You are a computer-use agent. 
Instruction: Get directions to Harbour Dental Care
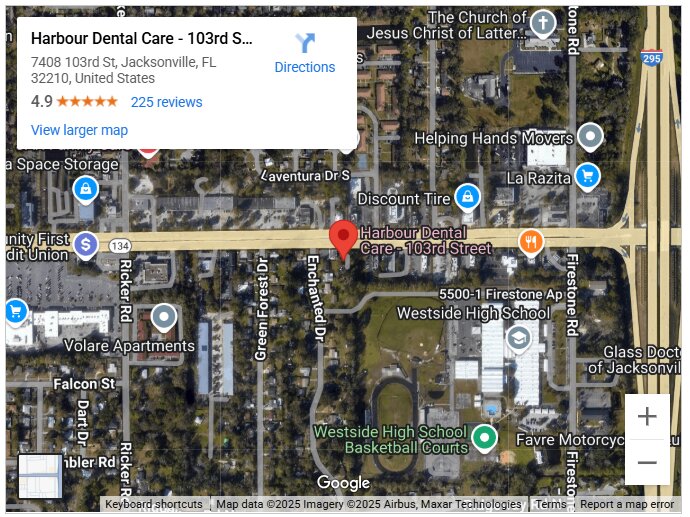click(x=305, y=53)
